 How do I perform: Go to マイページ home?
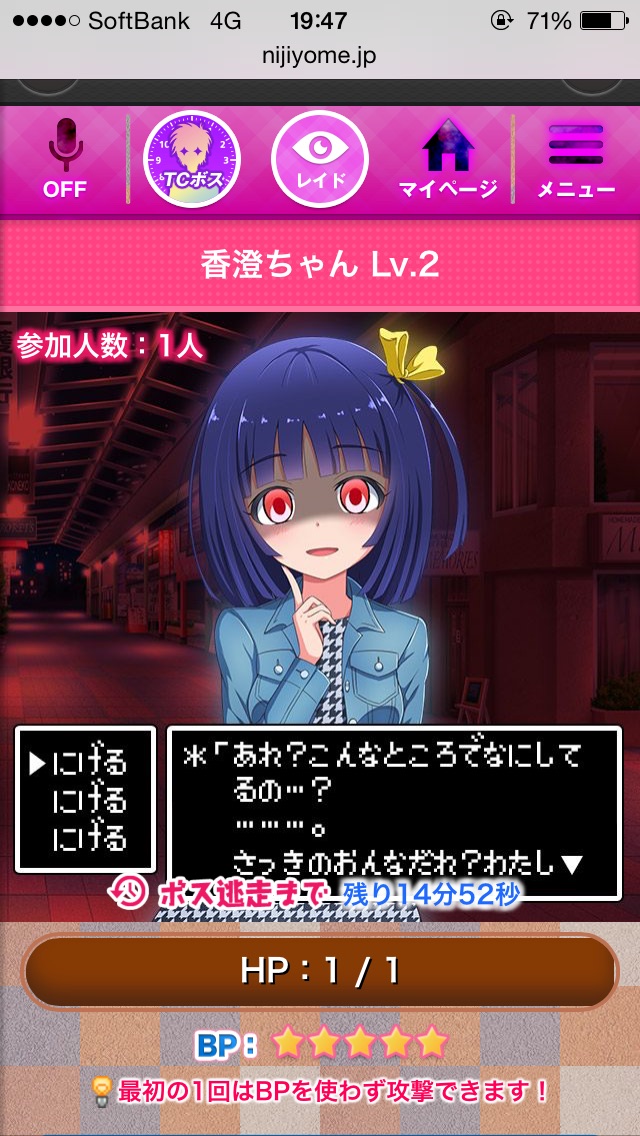pos(447,158)
